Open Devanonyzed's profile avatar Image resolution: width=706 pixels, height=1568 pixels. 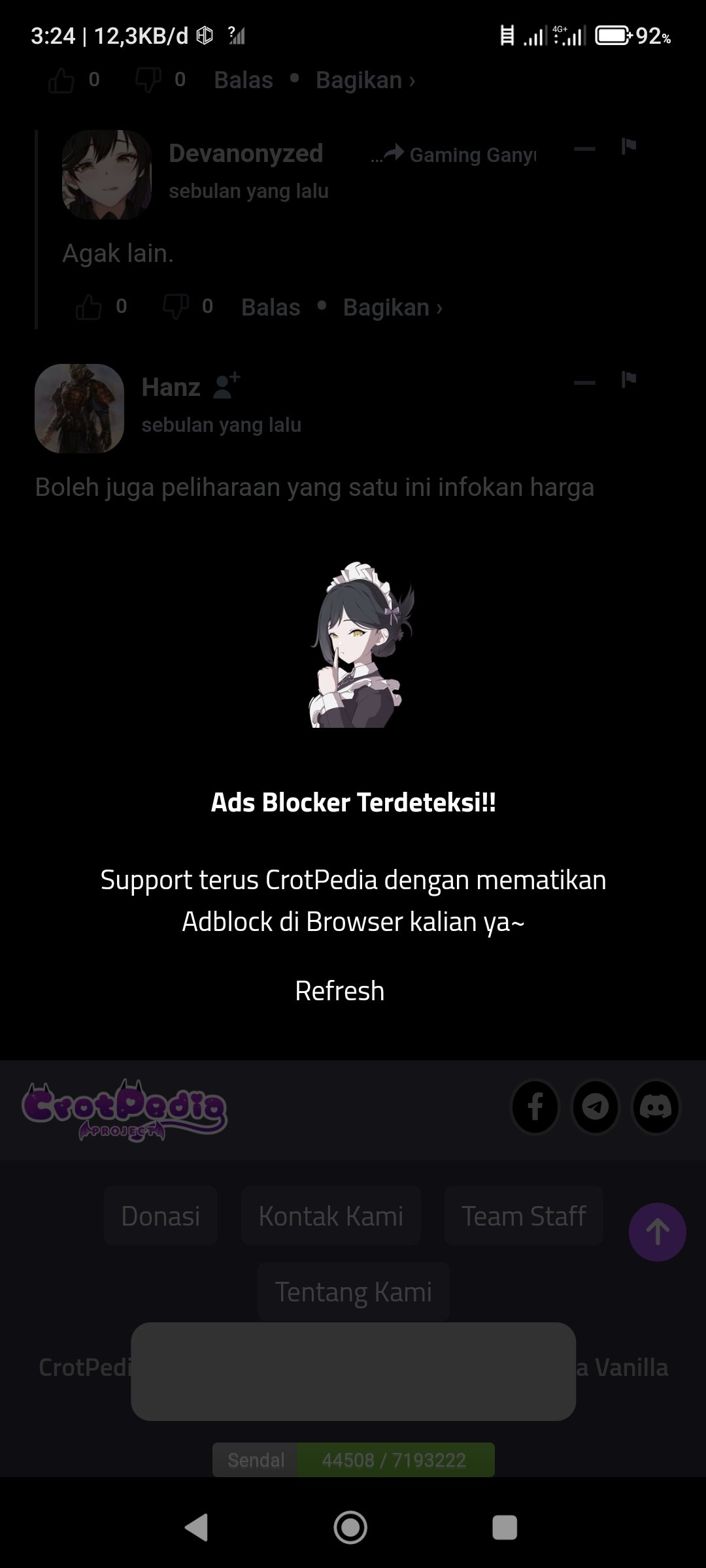tap(107, 174)
